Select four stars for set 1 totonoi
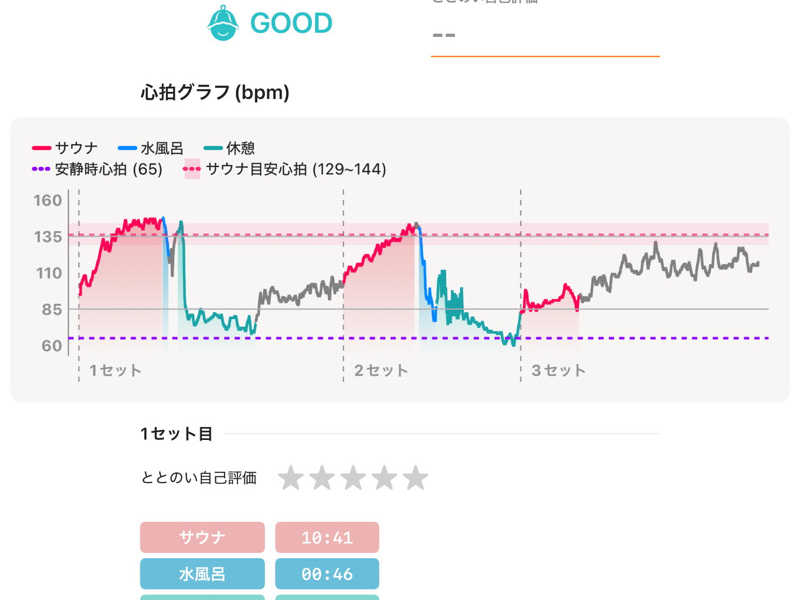Screen dimensions: 800x600 pos(384,478)
